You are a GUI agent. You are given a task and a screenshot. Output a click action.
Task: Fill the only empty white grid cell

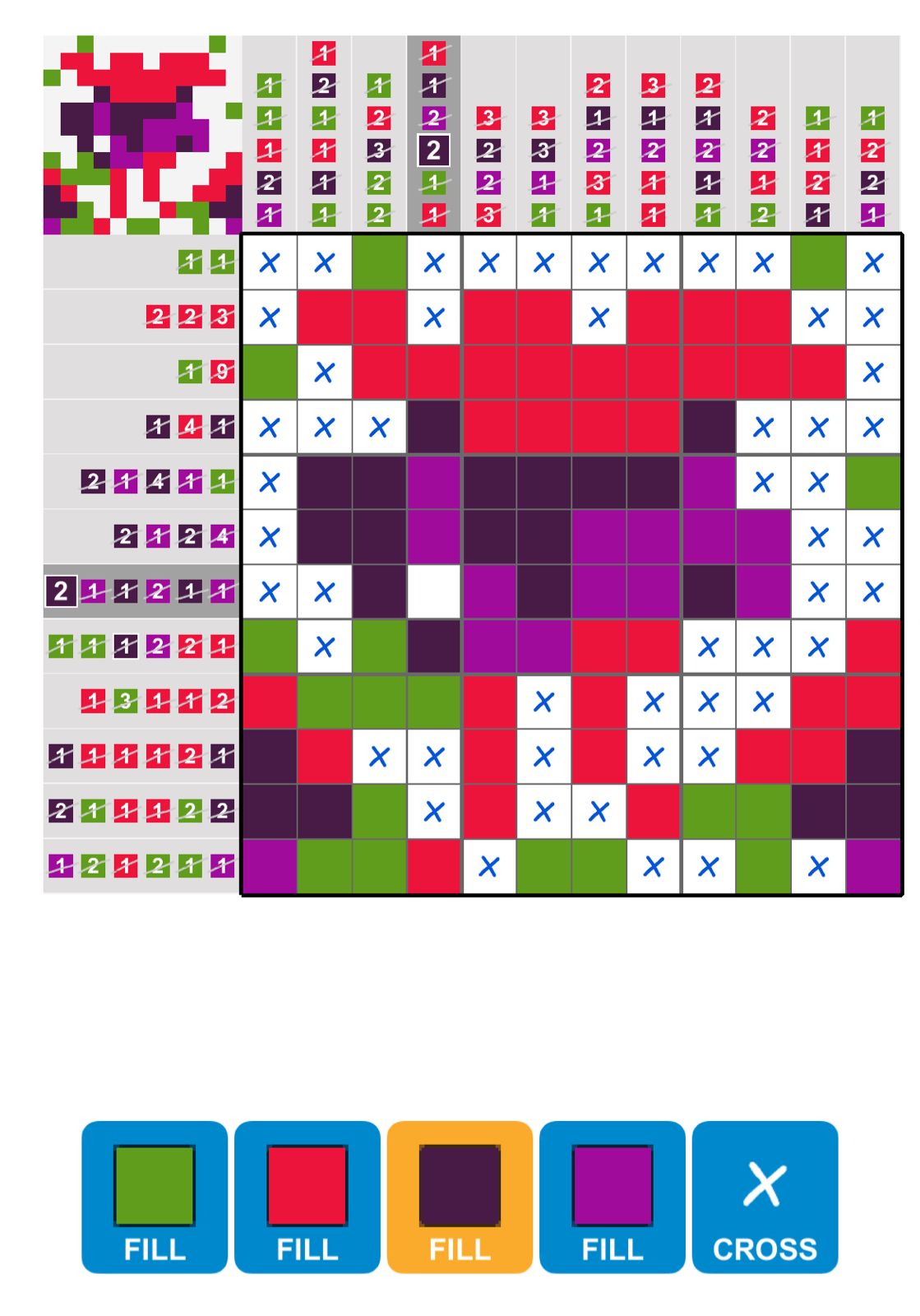pos(434,591)
